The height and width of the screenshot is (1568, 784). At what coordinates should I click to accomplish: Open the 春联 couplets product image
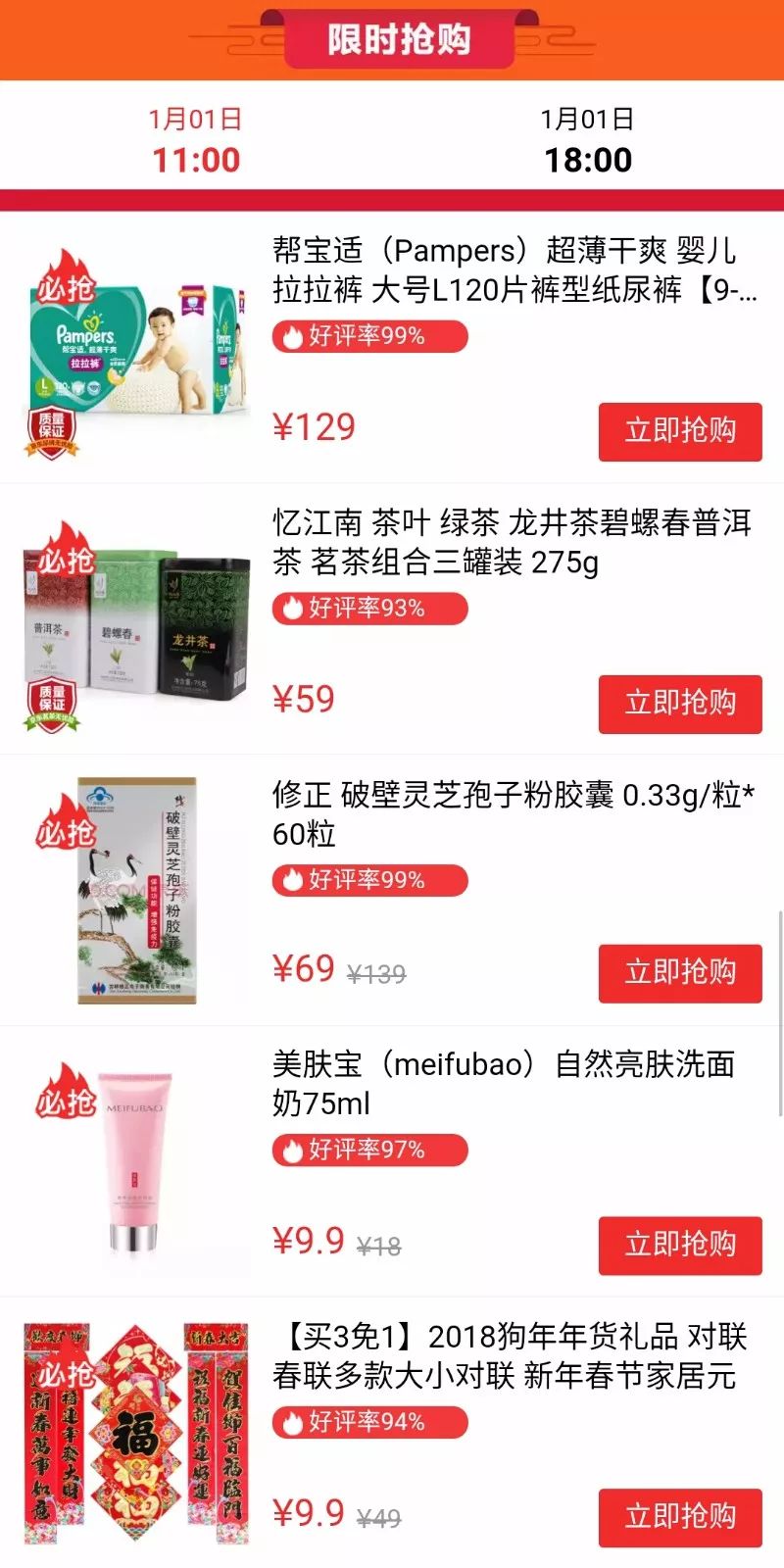coord(136,1435)
